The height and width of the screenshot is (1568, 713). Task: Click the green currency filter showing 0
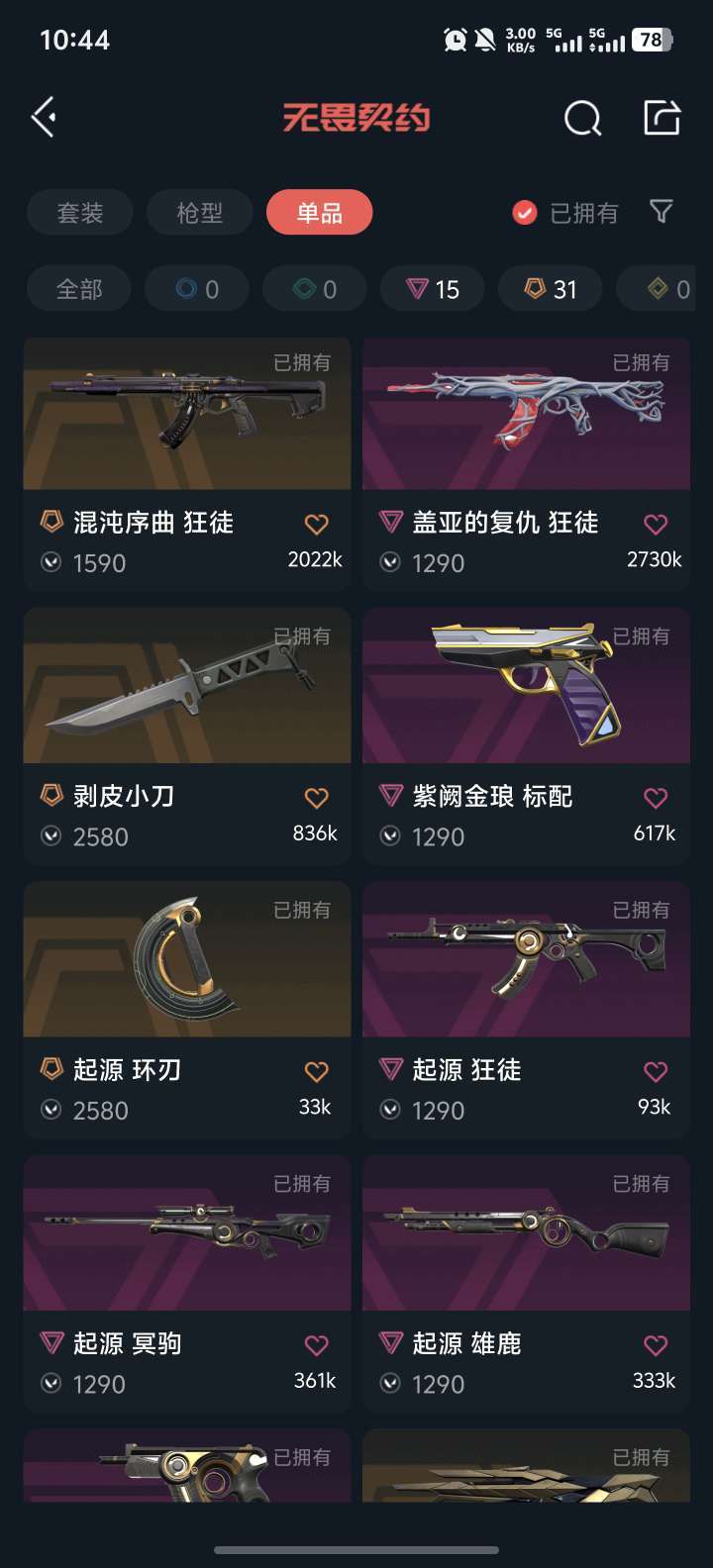click(x=314, y=289)
